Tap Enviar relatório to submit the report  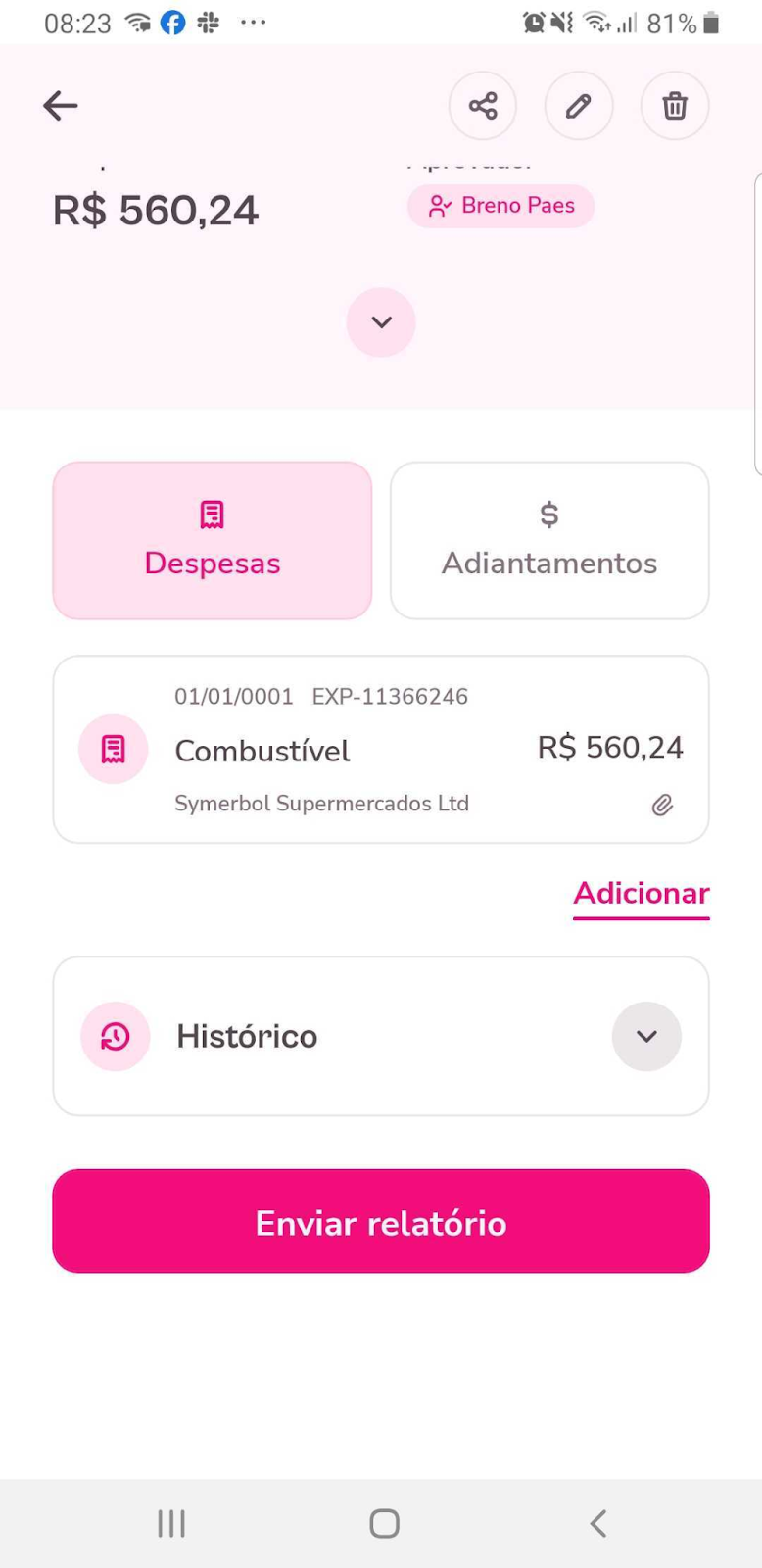pos(381,1221)
